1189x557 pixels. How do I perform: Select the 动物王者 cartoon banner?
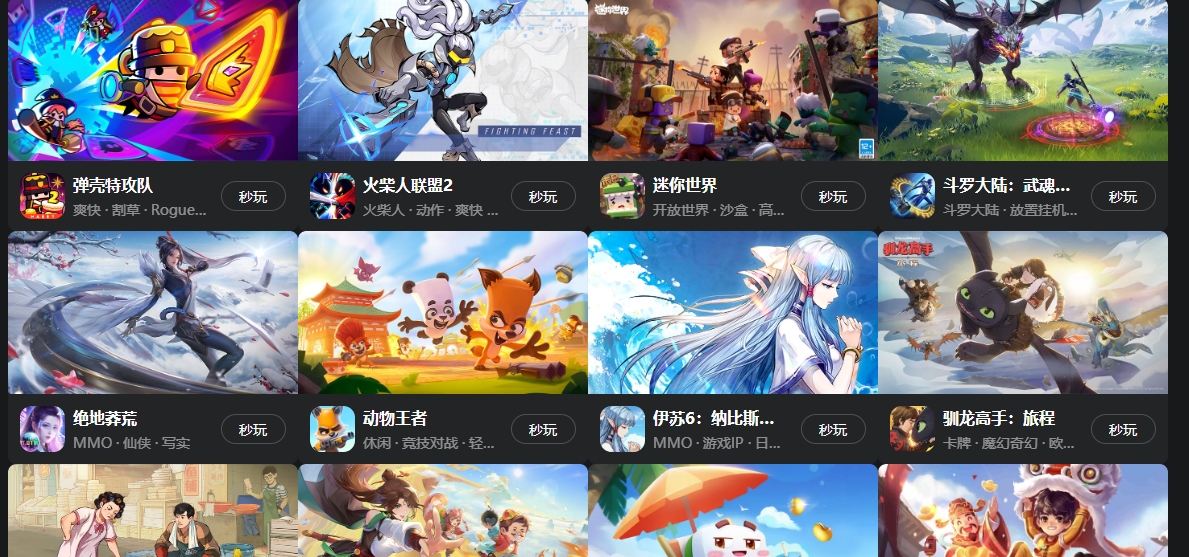coord(442,312)
